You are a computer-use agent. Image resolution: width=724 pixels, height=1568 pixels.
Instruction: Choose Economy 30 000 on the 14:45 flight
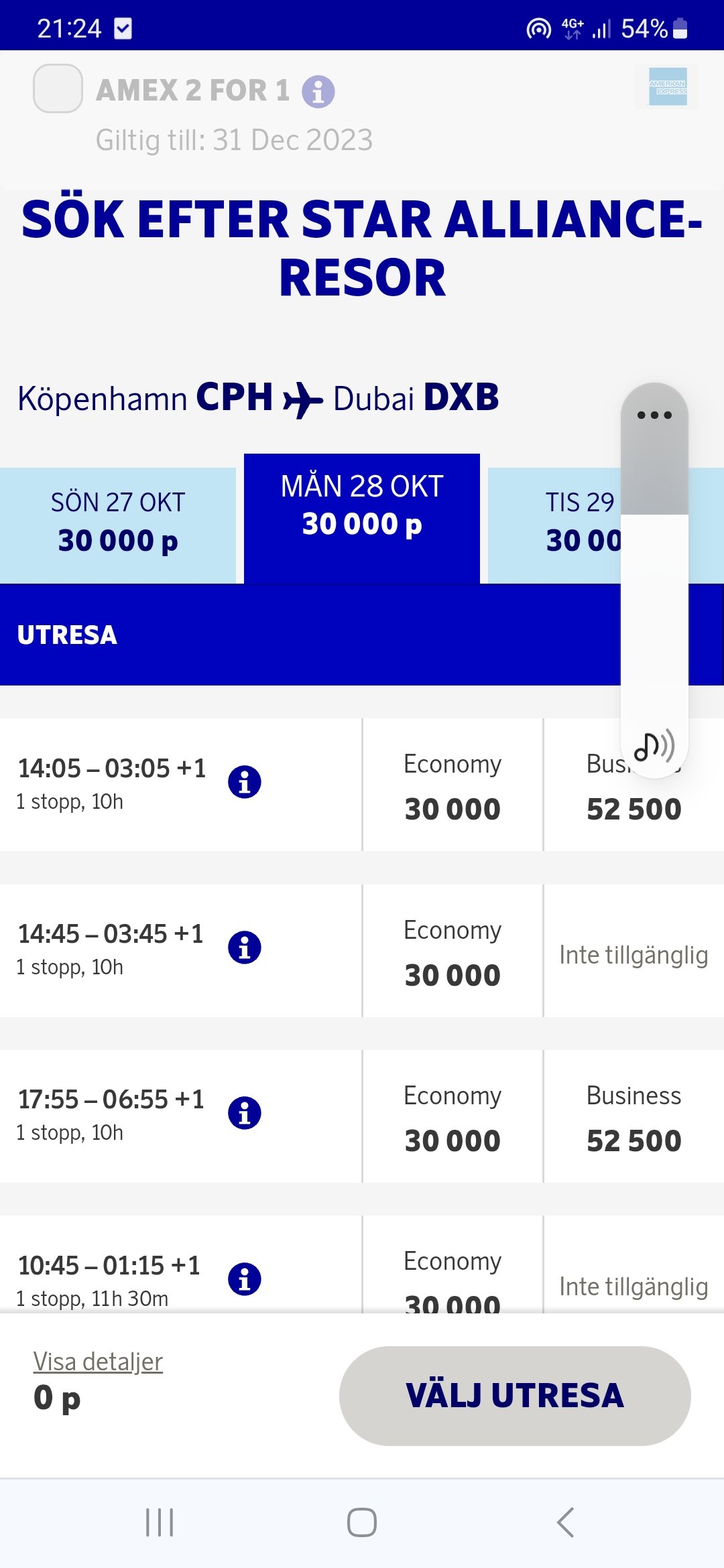(452, 952)
